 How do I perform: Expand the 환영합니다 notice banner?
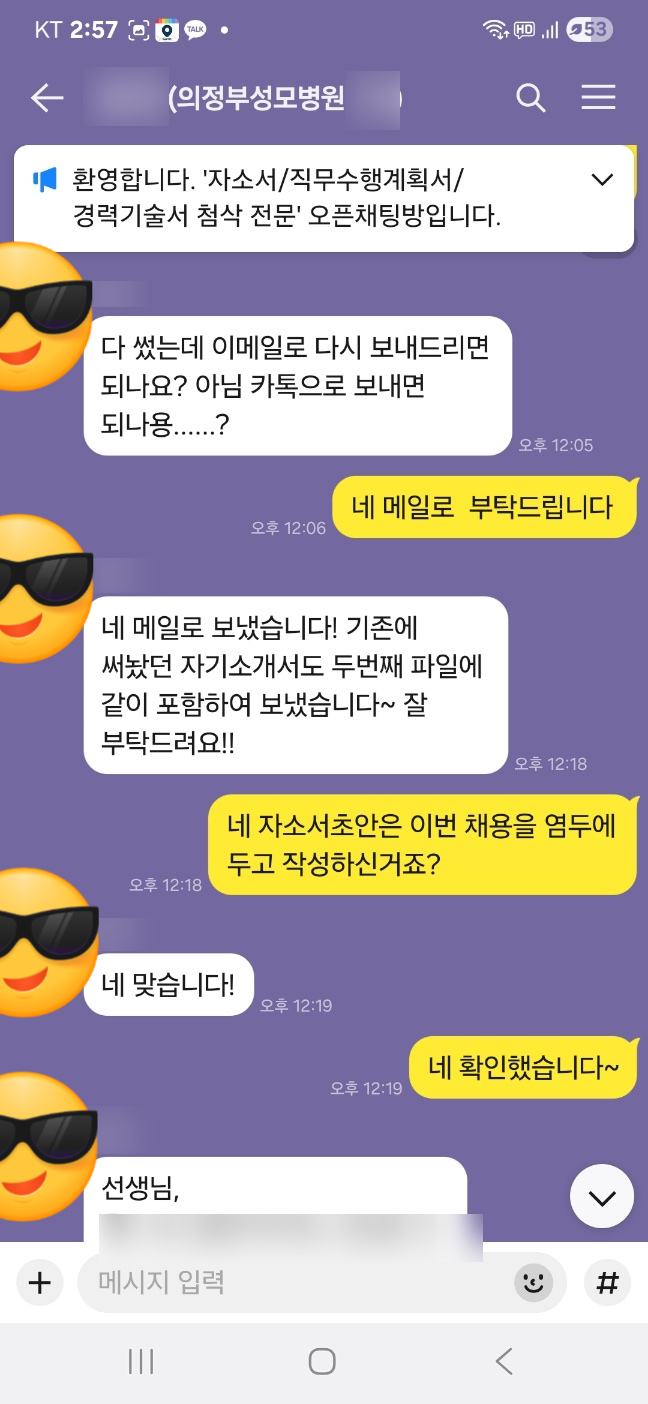(x=602, y=180)
